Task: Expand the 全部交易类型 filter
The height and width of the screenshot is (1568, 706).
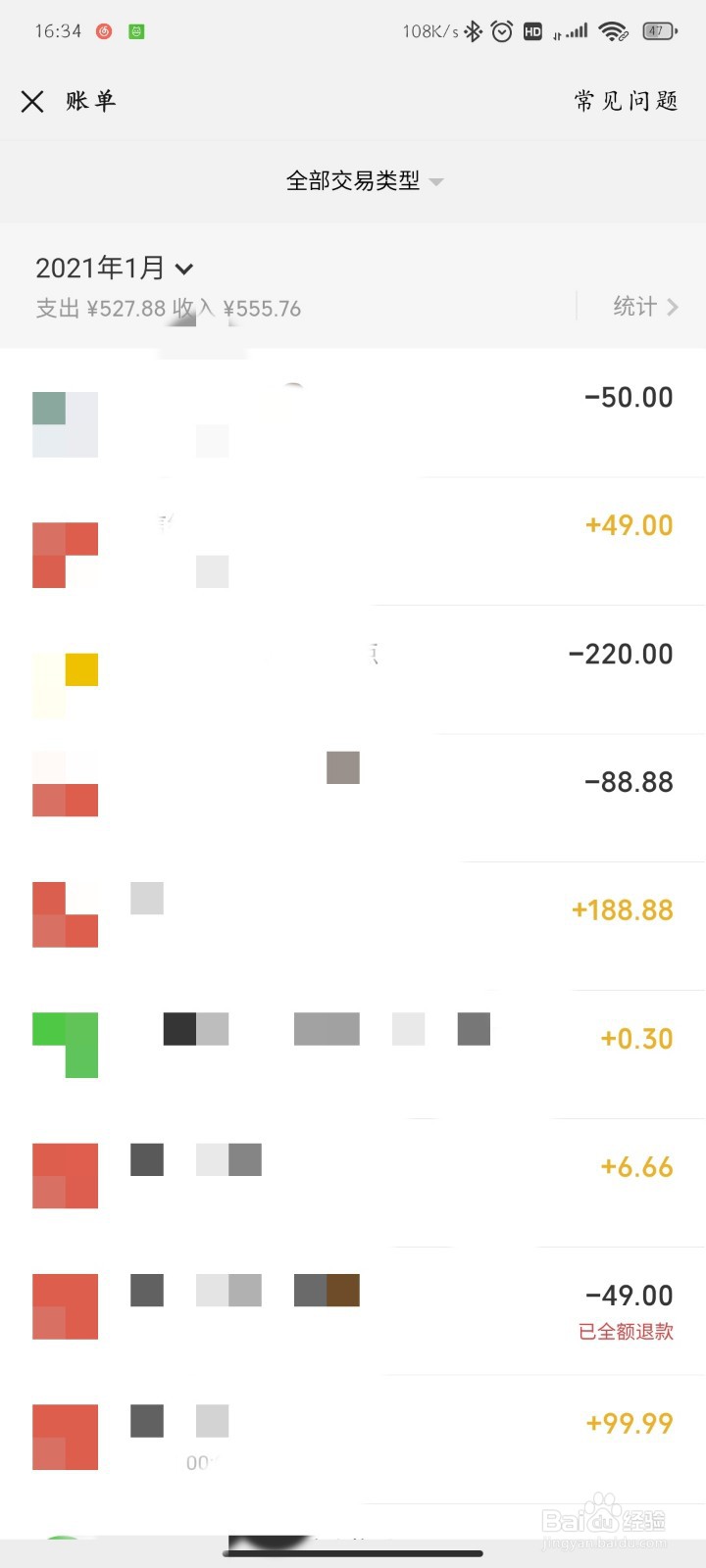Action: coord(364,181)
